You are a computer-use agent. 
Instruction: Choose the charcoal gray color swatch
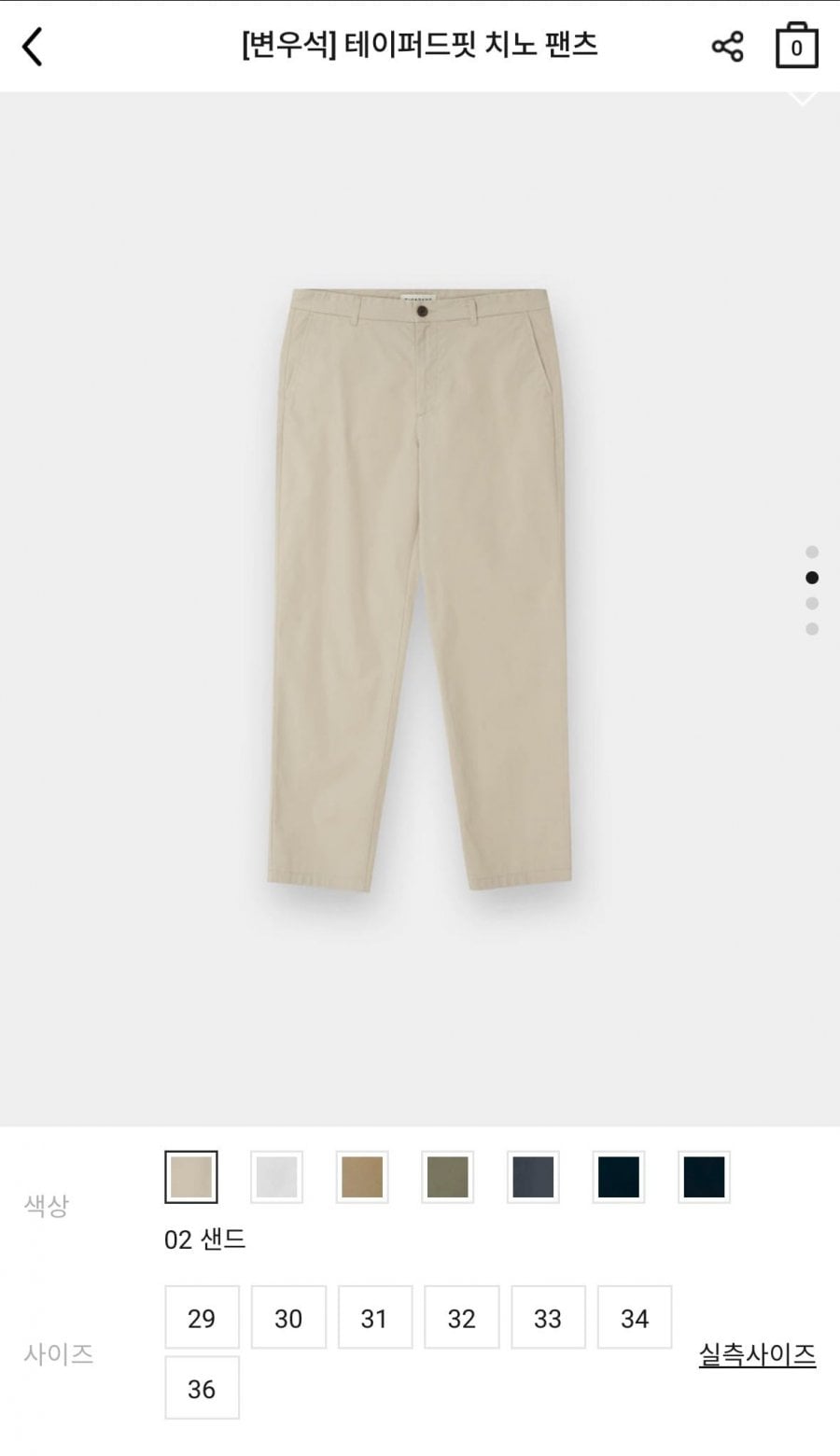coord(533,1177)
